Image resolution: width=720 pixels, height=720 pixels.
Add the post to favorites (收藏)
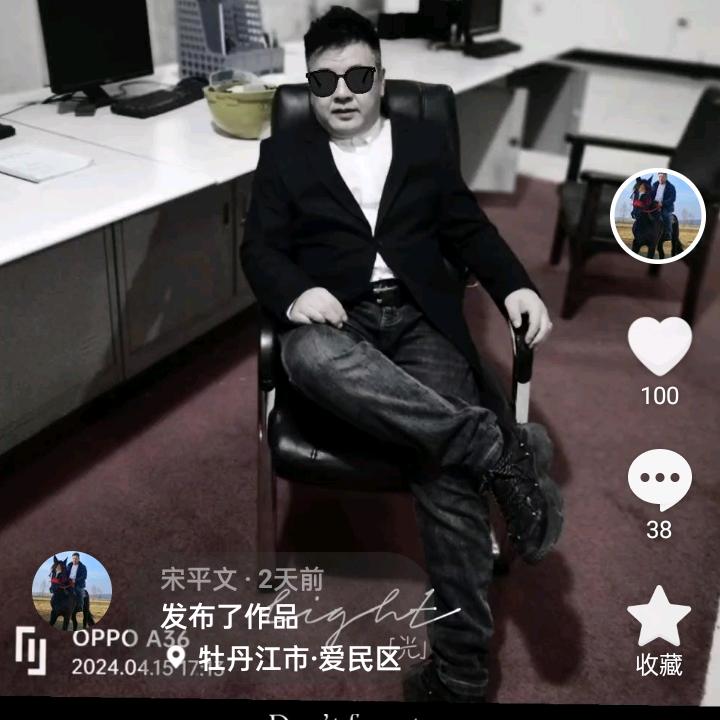point(659,617)
